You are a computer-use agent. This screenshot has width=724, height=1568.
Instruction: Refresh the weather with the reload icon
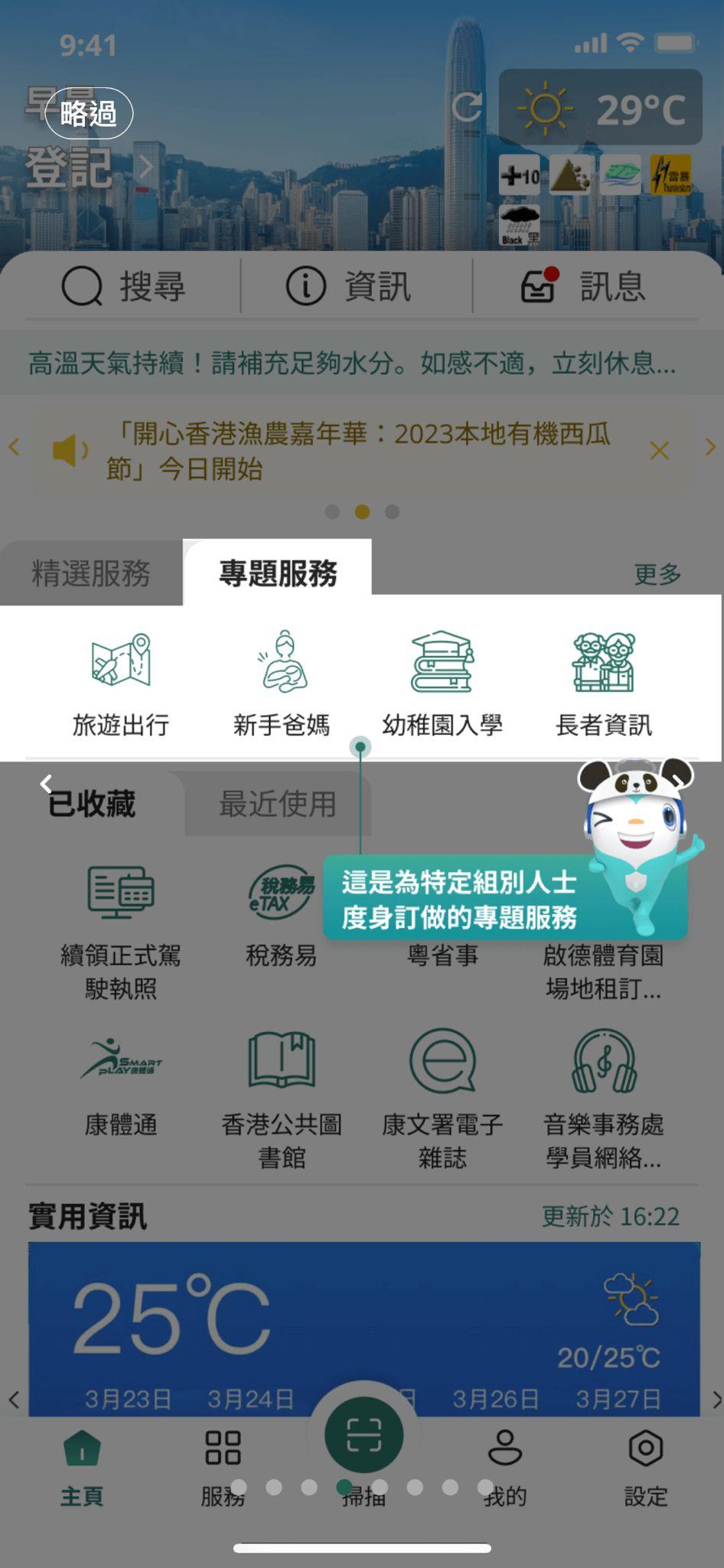(466, 107)
